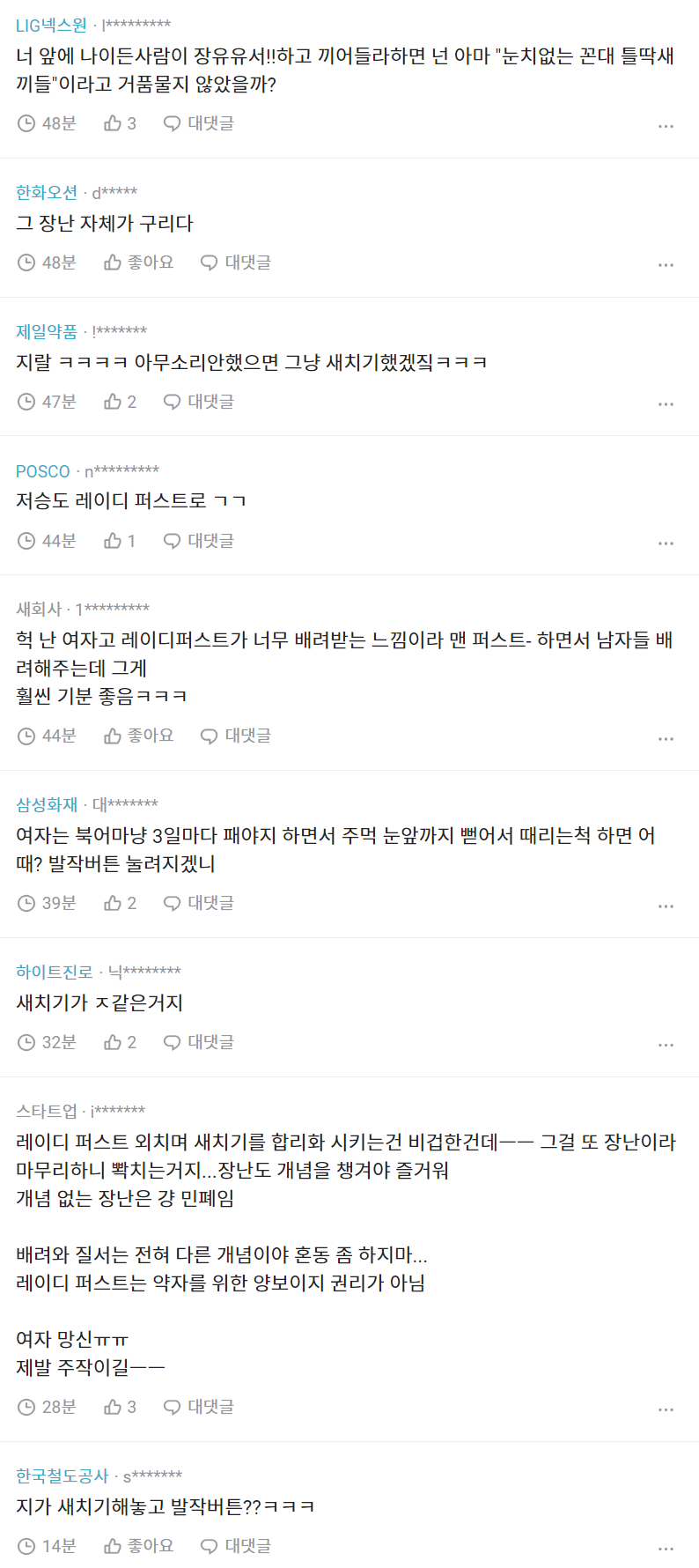Open more options on 한국철도공사 comment
This screenshot has width=699, height=1568.
click(x=666, y=1549)
